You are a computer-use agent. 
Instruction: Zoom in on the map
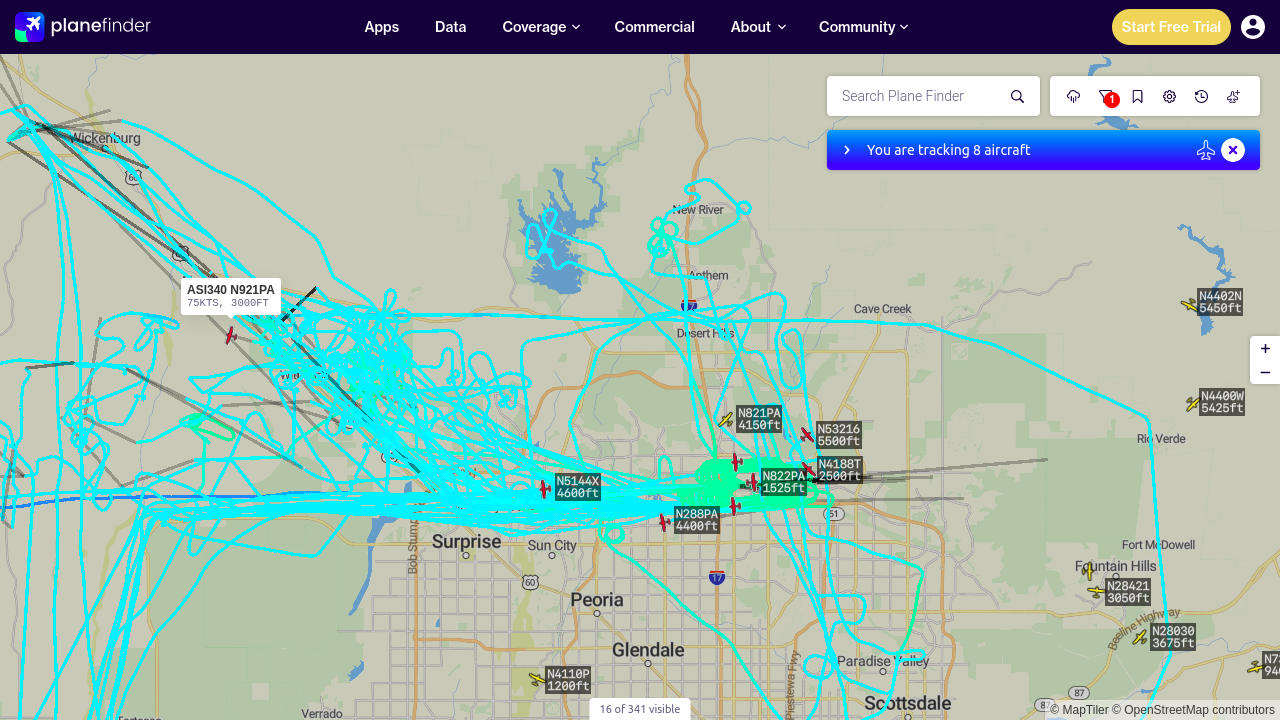pos(1265,349)
